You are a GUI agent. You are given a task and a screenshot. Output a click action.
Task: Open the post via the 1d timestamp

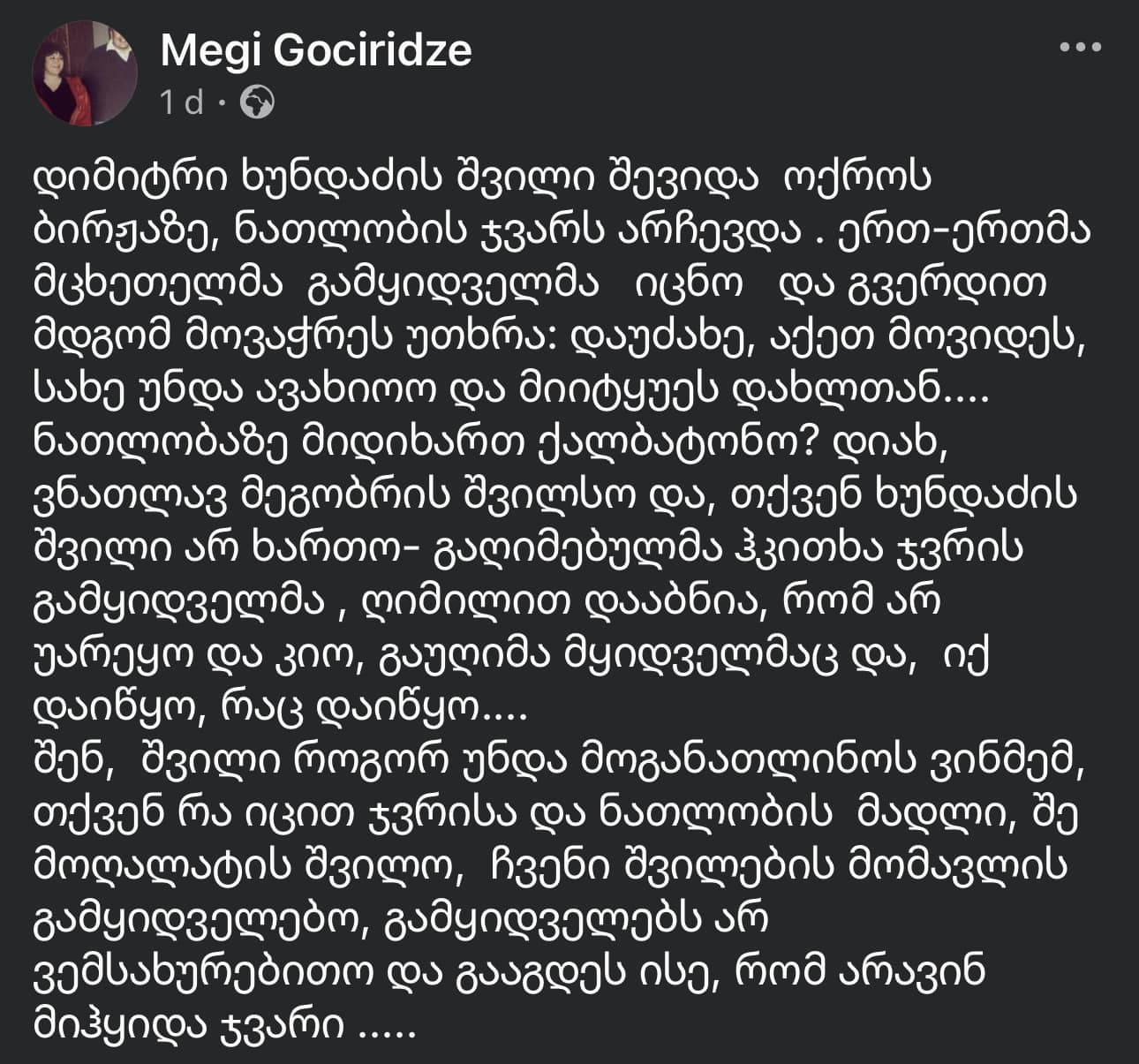click(182, 104)
